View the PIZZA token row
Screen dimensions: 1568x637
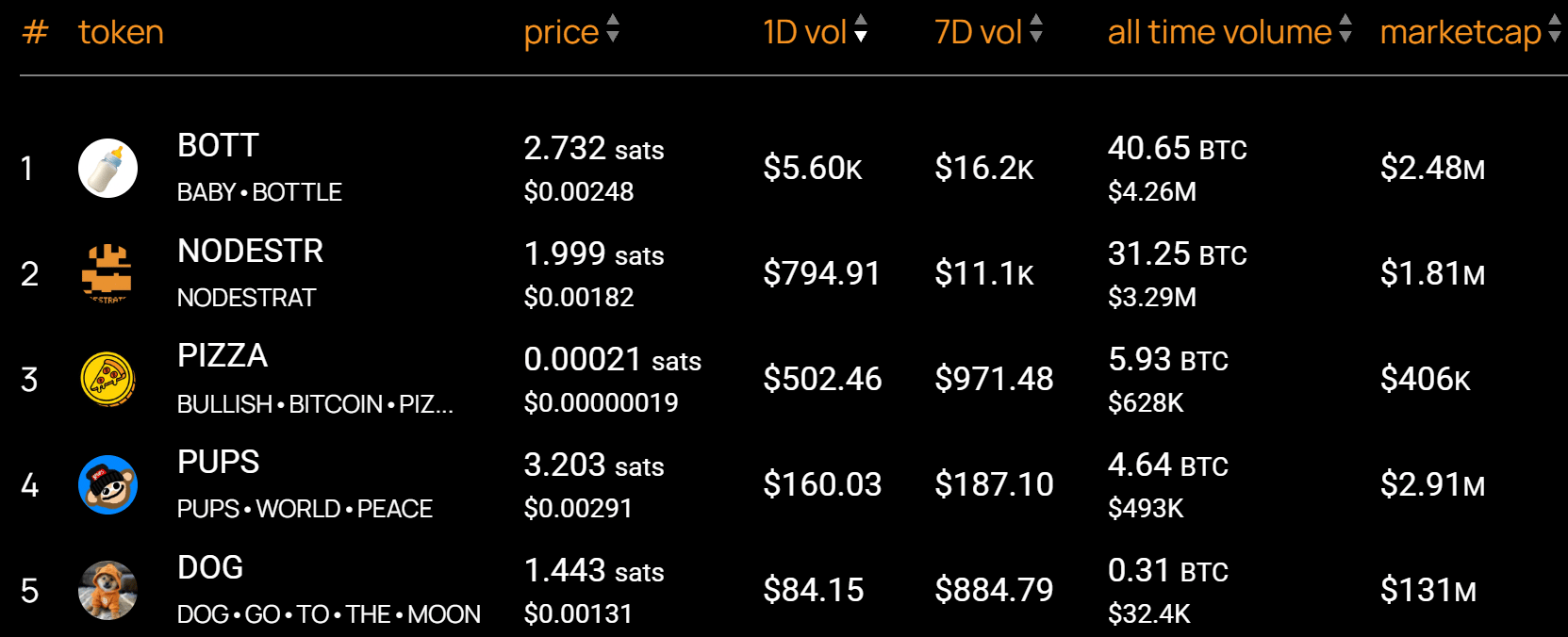pos(223,356)
